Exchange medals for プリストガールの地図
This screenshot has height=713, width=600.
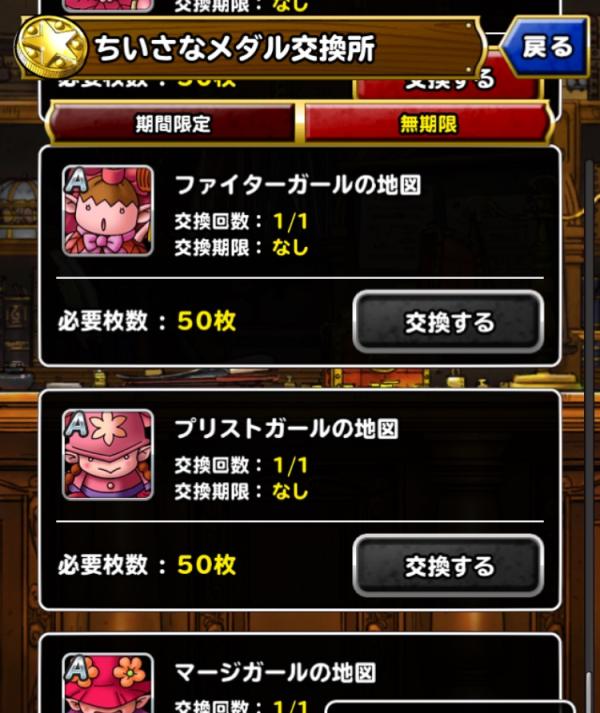coord(448,566)
